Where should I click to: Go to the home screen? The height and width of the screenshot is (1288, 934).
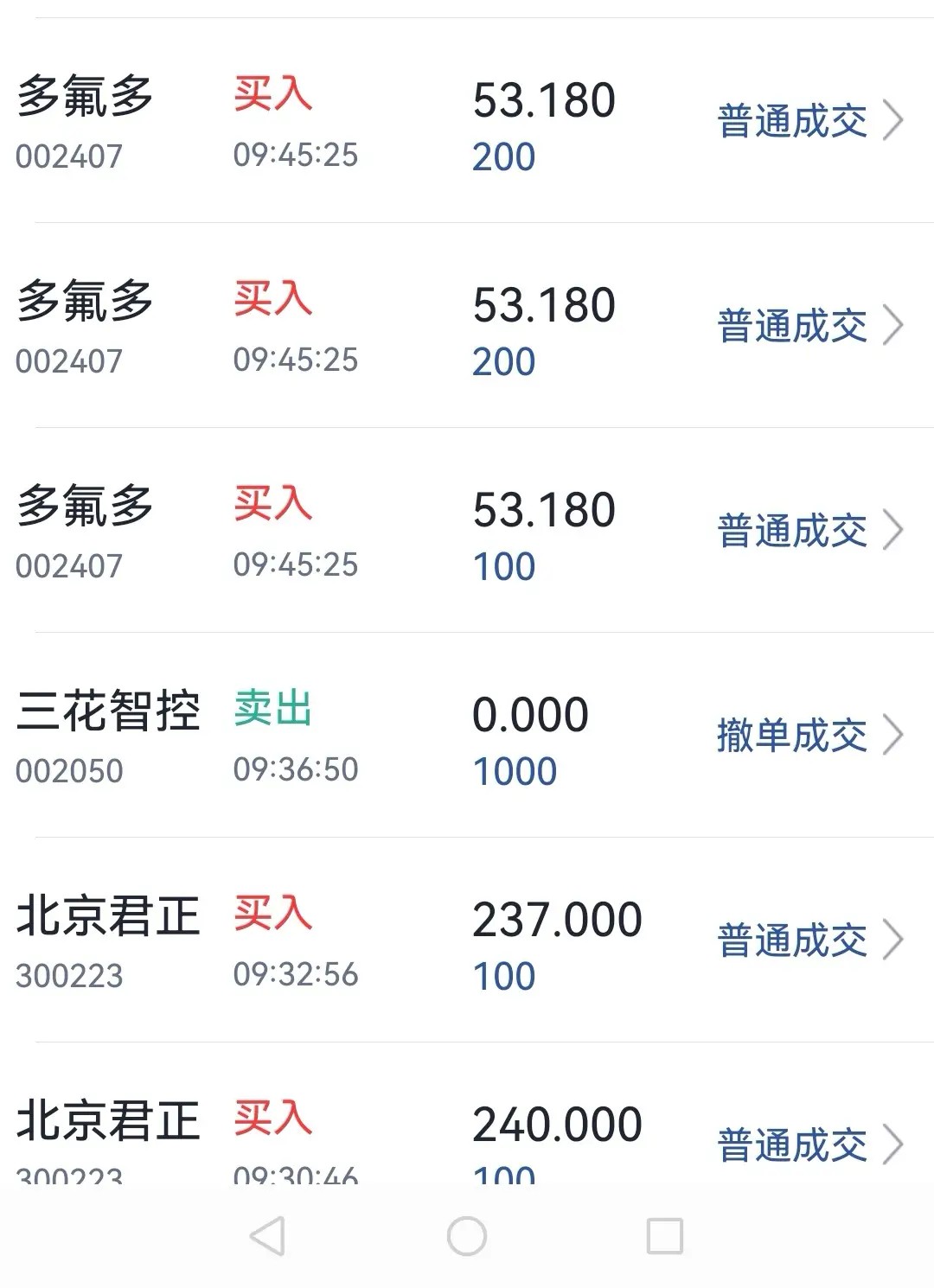tap(467, 1236)
